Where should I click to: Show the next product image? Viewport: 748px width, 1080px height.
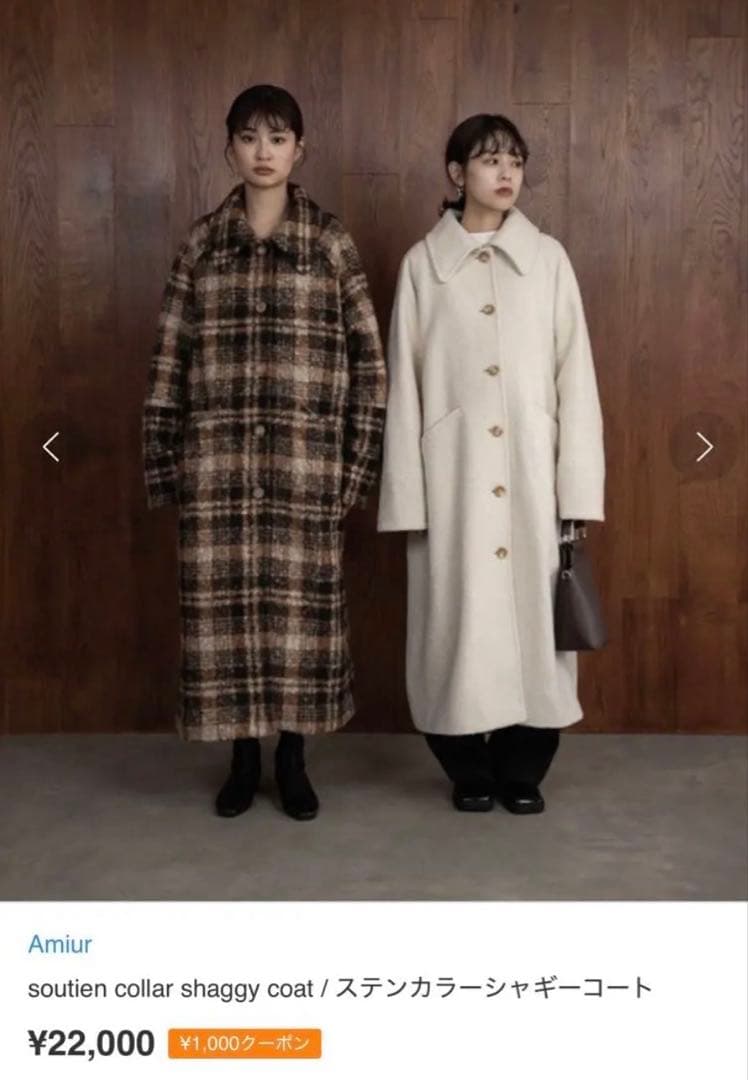click(x=704, y=447)
